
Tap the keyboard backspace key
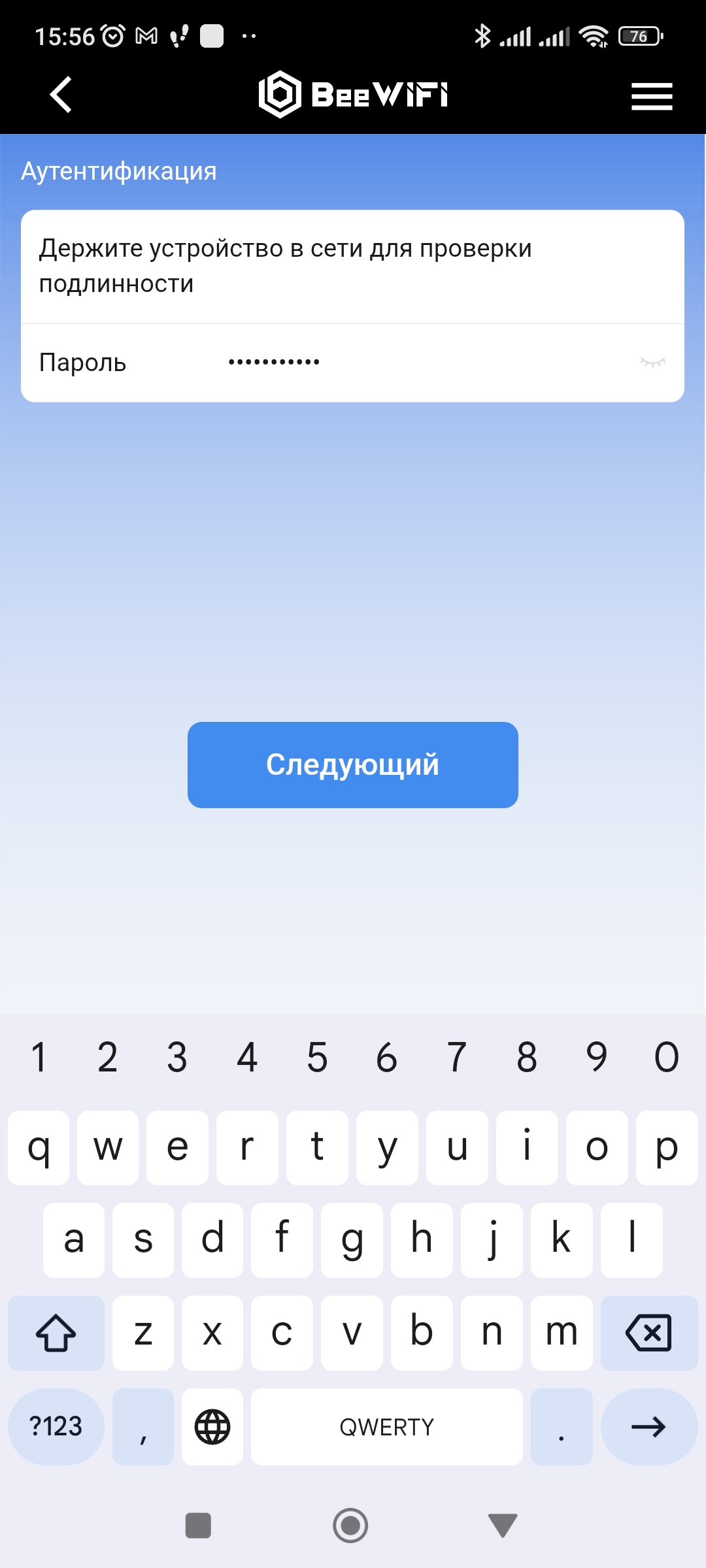click(x=649, y=1333)
